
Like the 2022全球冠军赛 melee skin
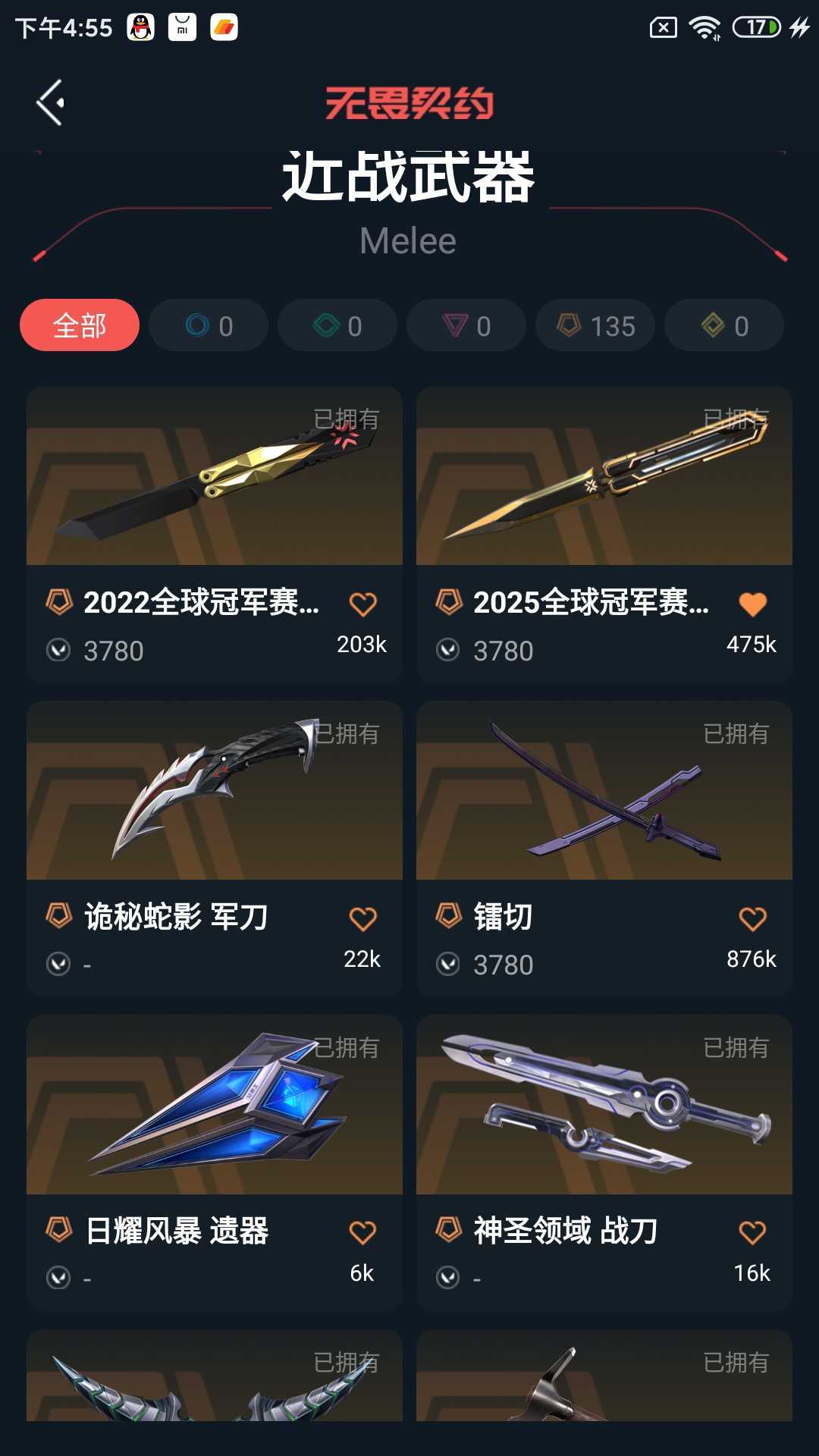tap(362, 604)
